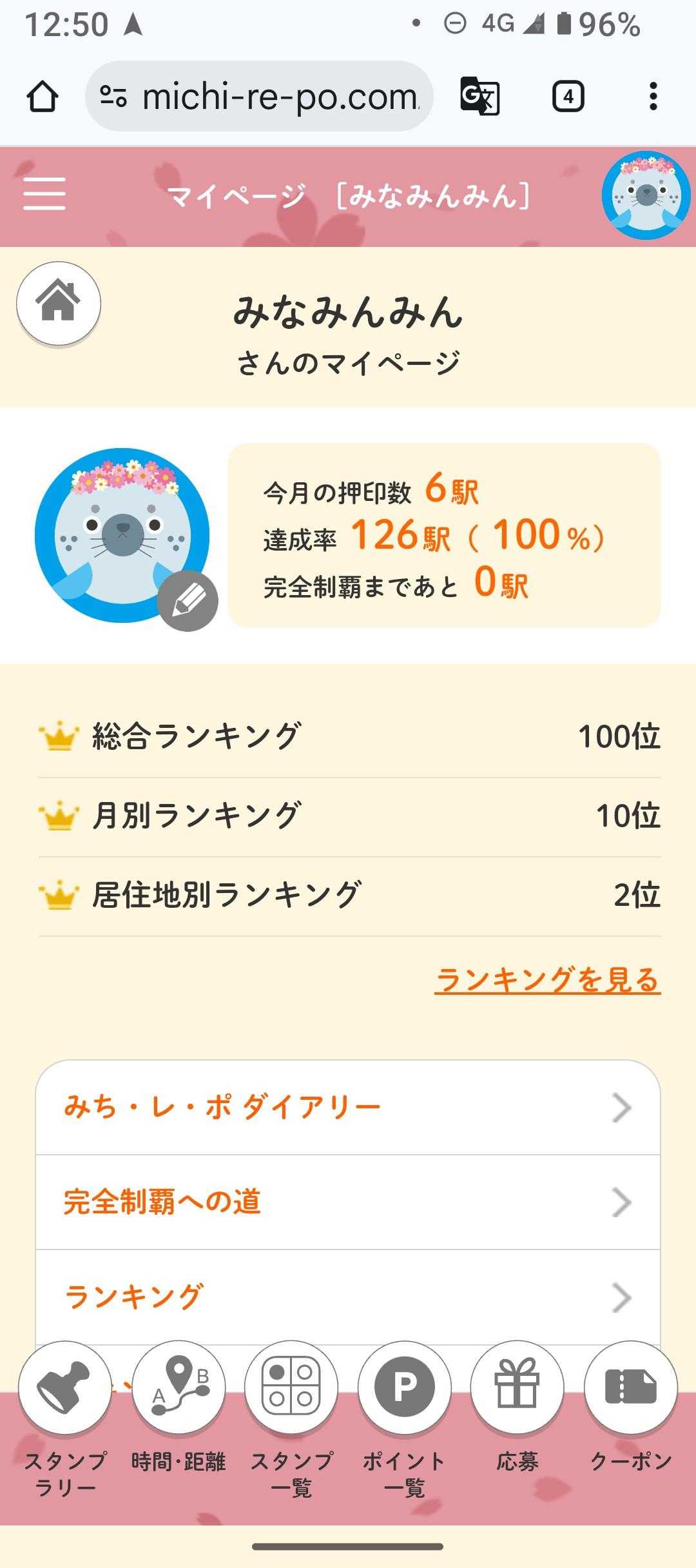Tap the profile avatar in the header

646,195
